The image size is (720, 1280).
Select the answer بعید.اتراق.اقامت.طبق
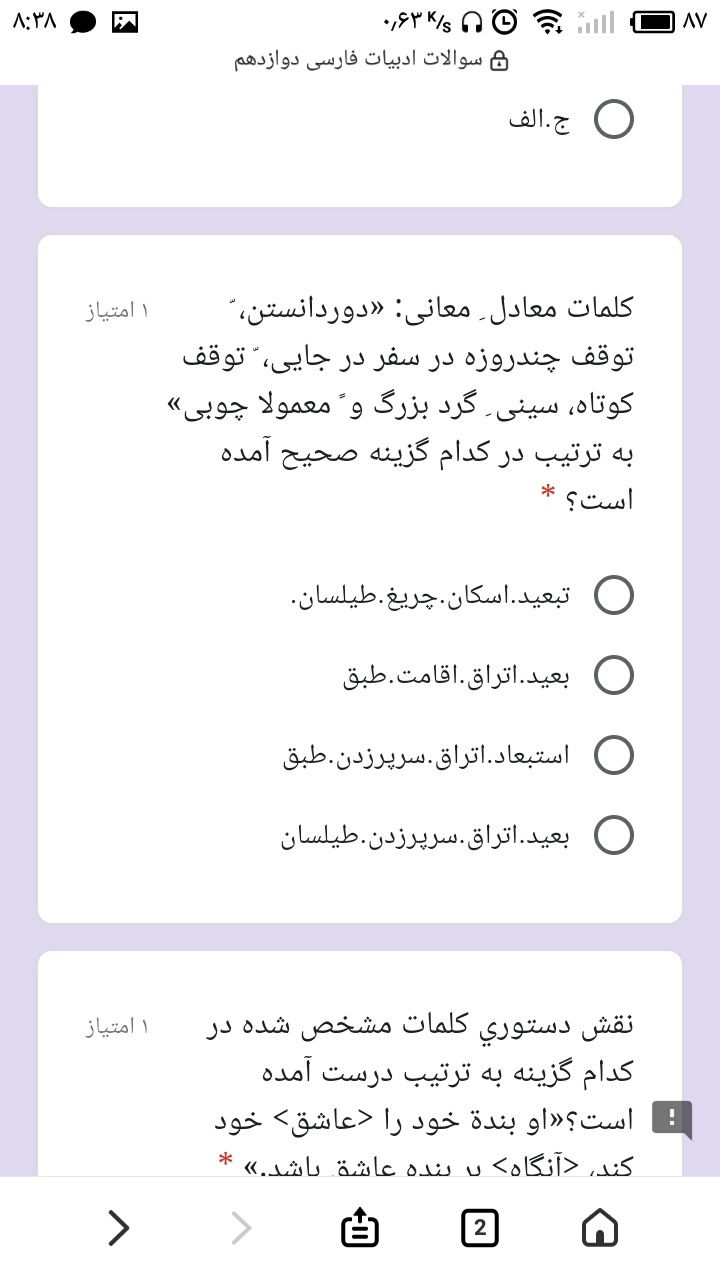614,676
